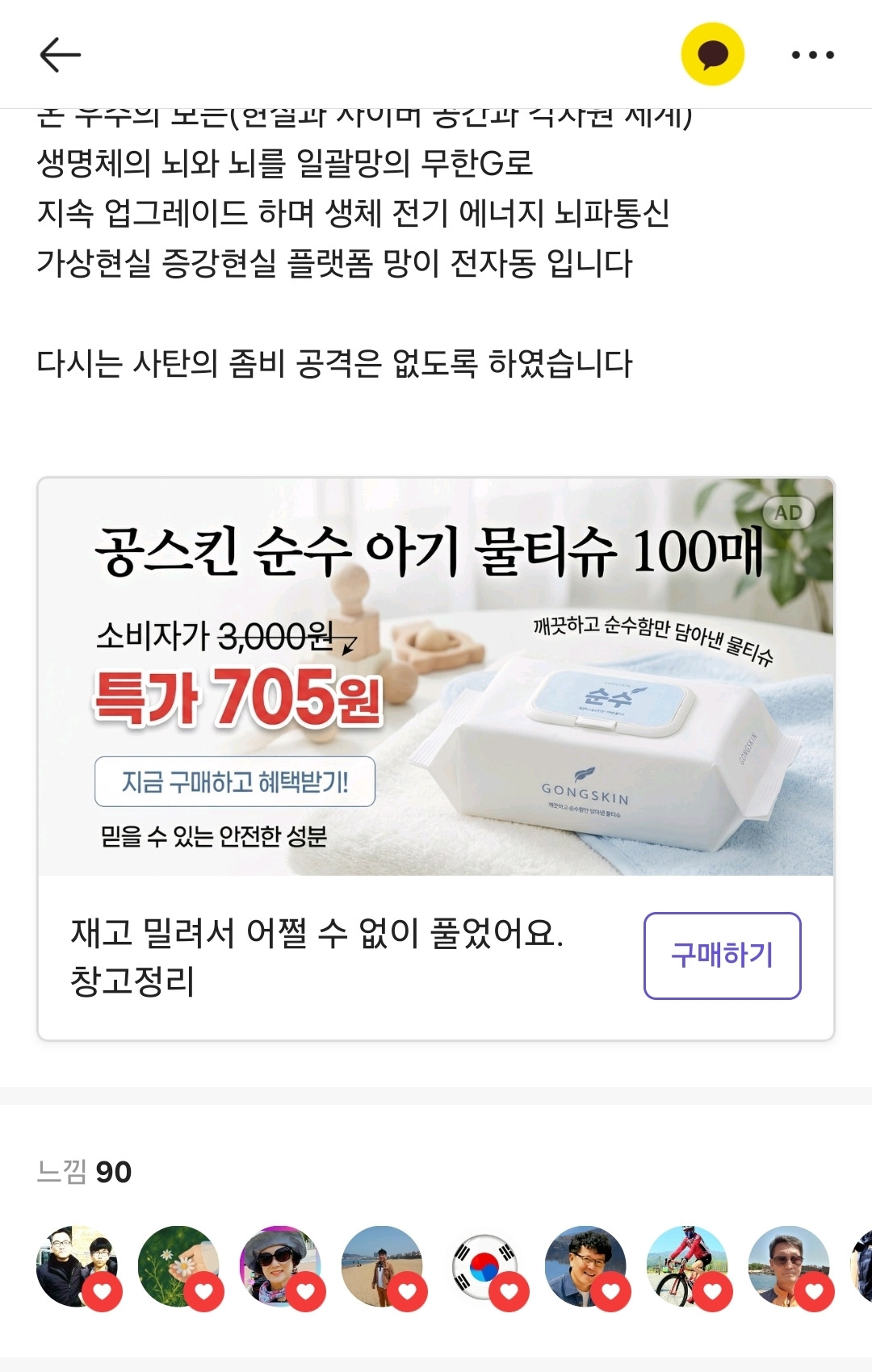This screenshot has height=1372, width=872.
Task: View the profile with the Korean flag photo
Action: [484, 1267]
